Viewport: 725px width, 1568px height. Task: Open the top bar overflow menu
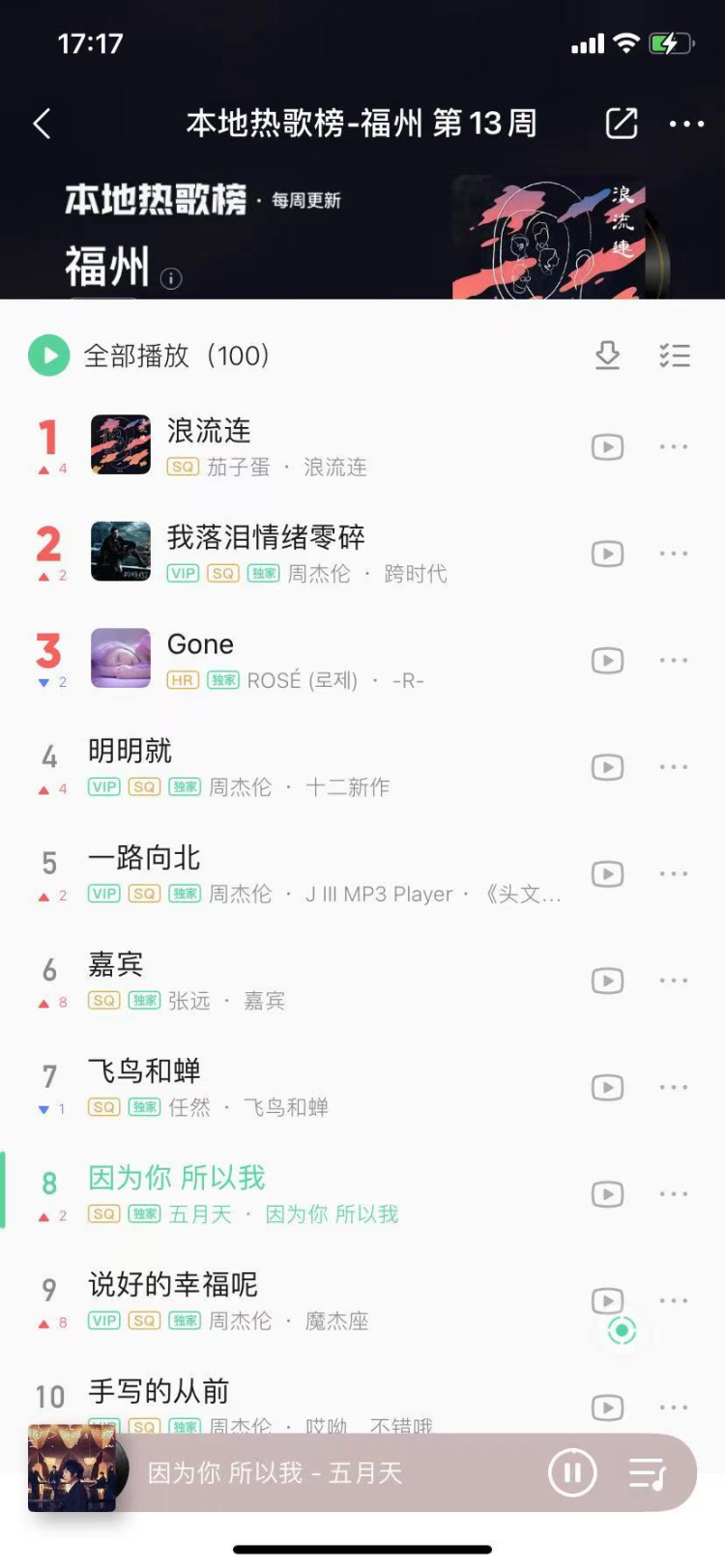coord(686,124)
